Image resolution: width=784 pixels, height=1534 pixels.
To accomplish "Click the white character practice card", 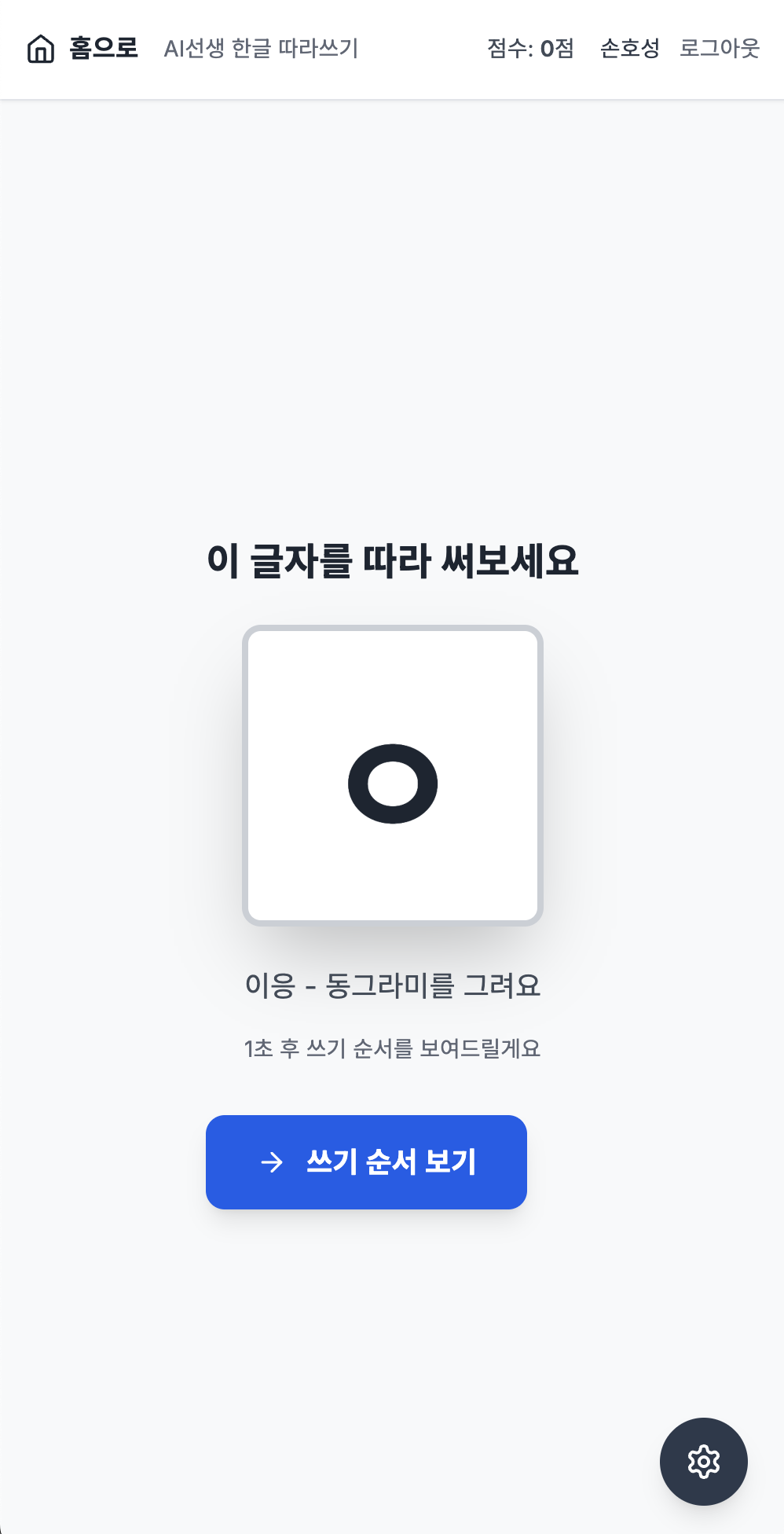I will click(393, 774).
